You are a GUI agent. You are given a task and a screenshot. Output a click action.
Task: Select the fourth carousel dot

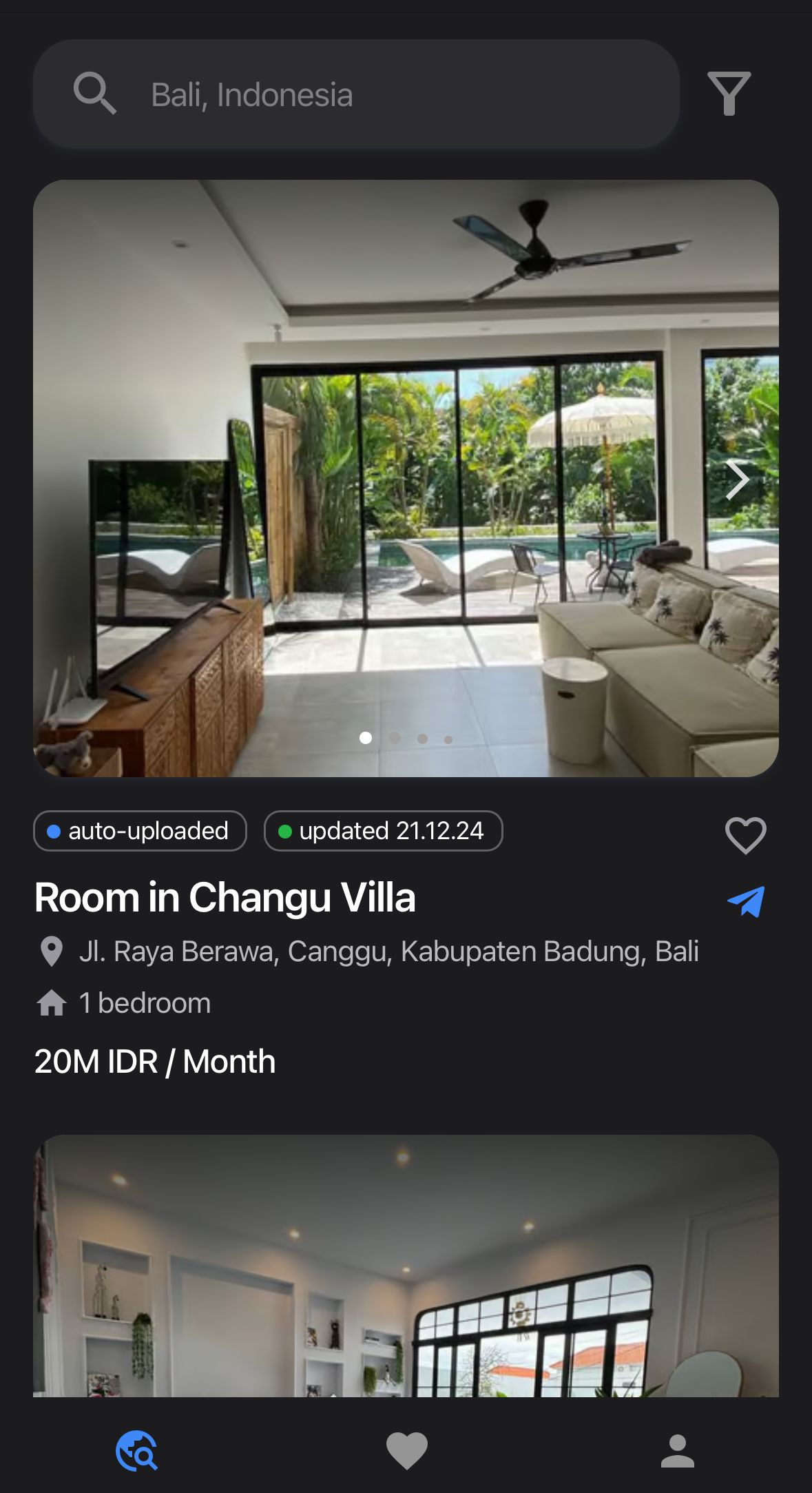[x=448, y=737]
